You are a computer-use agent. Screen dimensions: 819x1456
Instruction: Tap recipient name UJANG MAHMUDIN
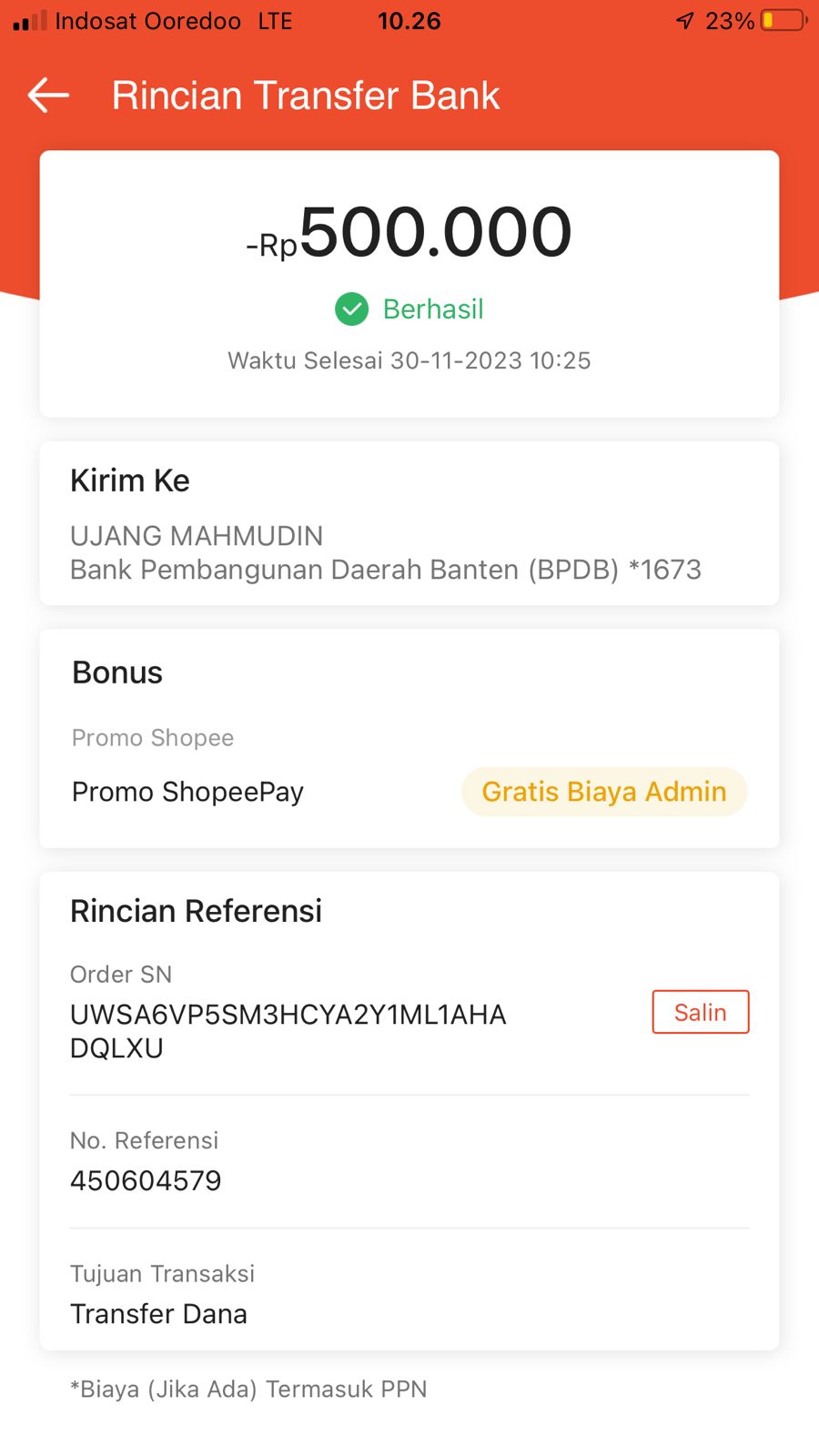197,536
